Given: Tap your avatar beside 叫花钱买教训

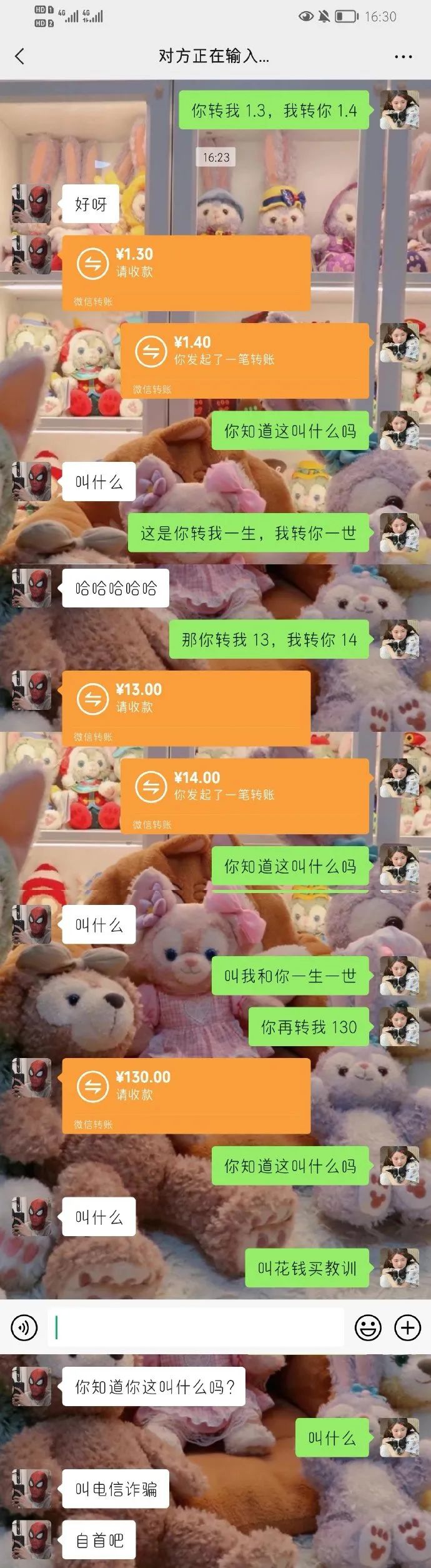Looking at the screenshot, I should (x=400, y=1268).
